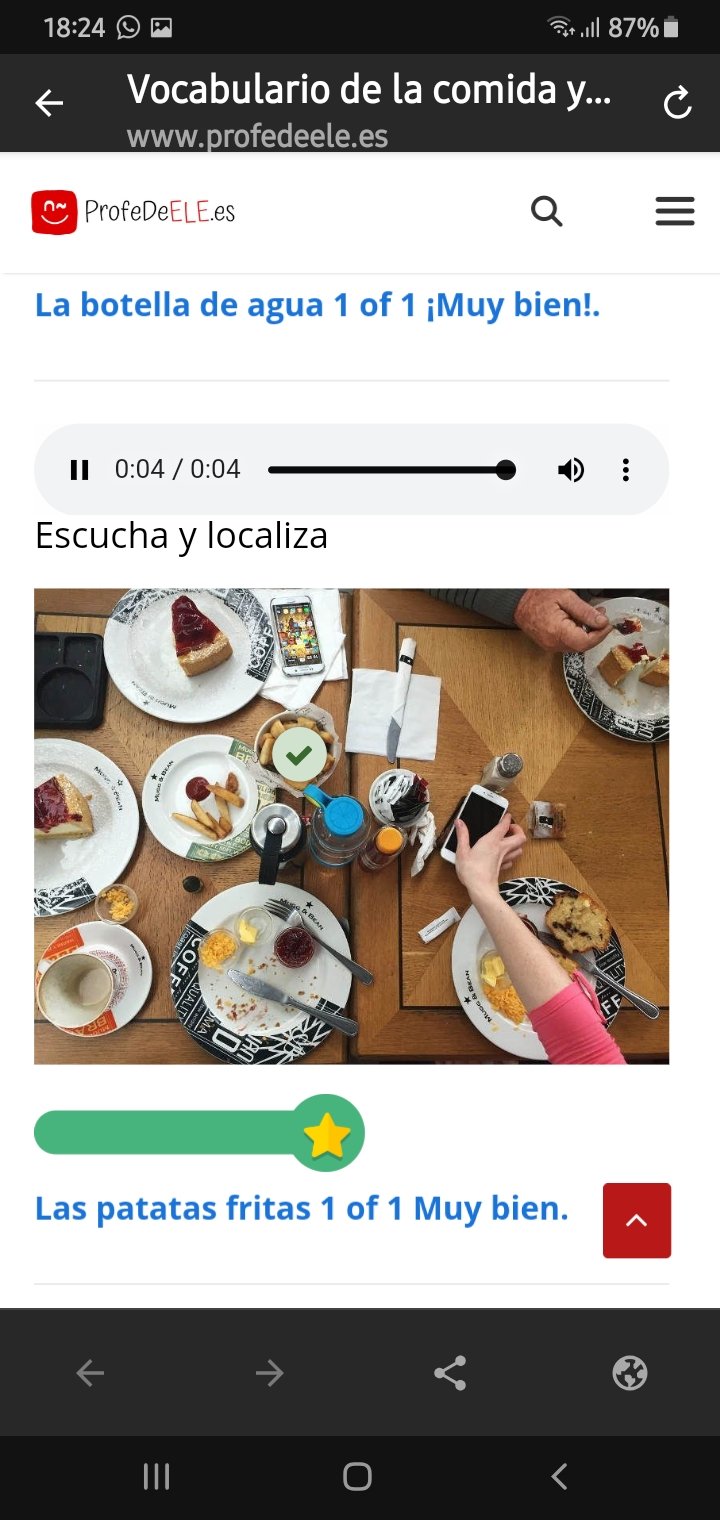Mute the audio player
720x1520 pixels.
(571, 470)
